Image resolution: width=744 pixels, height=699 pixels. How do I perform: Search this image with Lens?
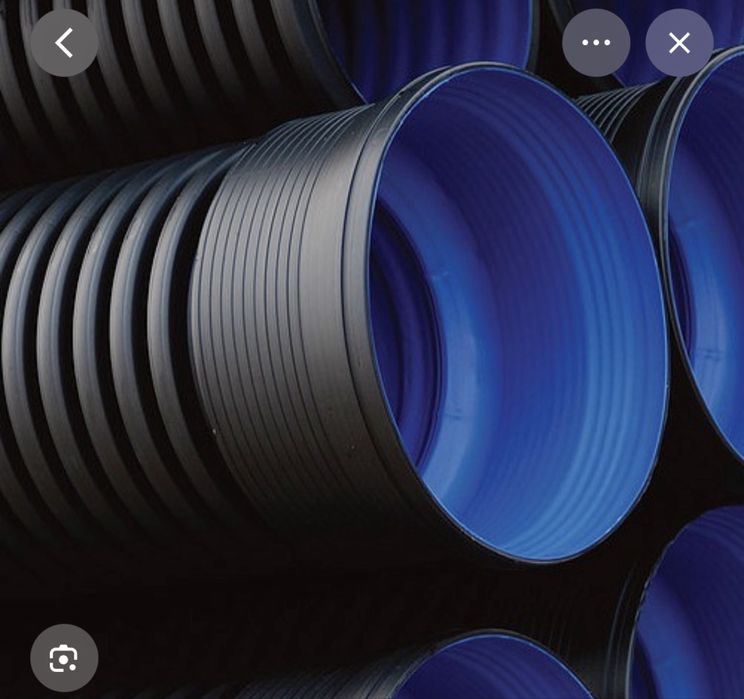pyautogui.click(x=64, y=658)
